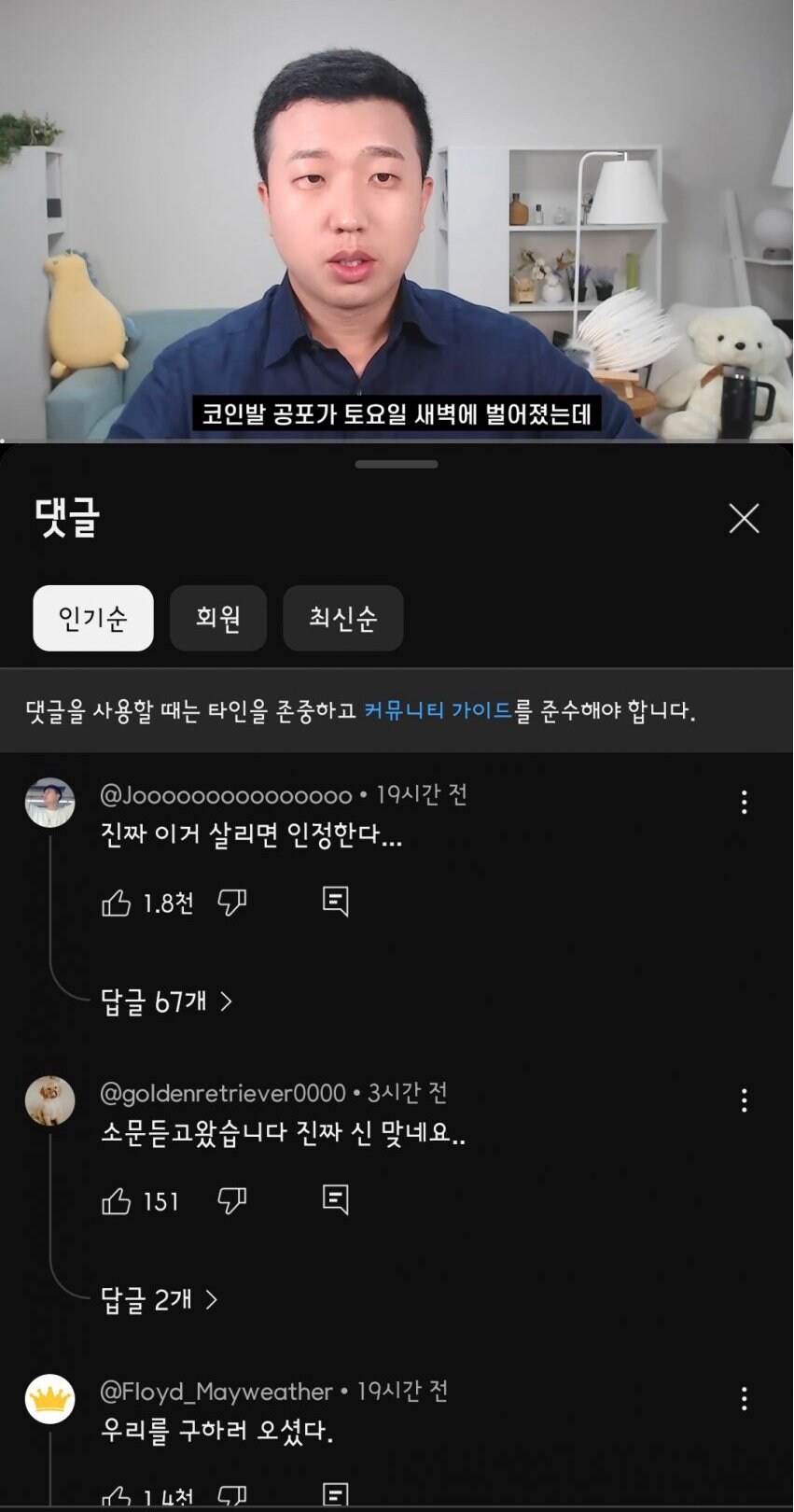This screenshot has width=794, height=1512.
Task: Open options for @goldenretriever0000's comment
Action: 744,1100
